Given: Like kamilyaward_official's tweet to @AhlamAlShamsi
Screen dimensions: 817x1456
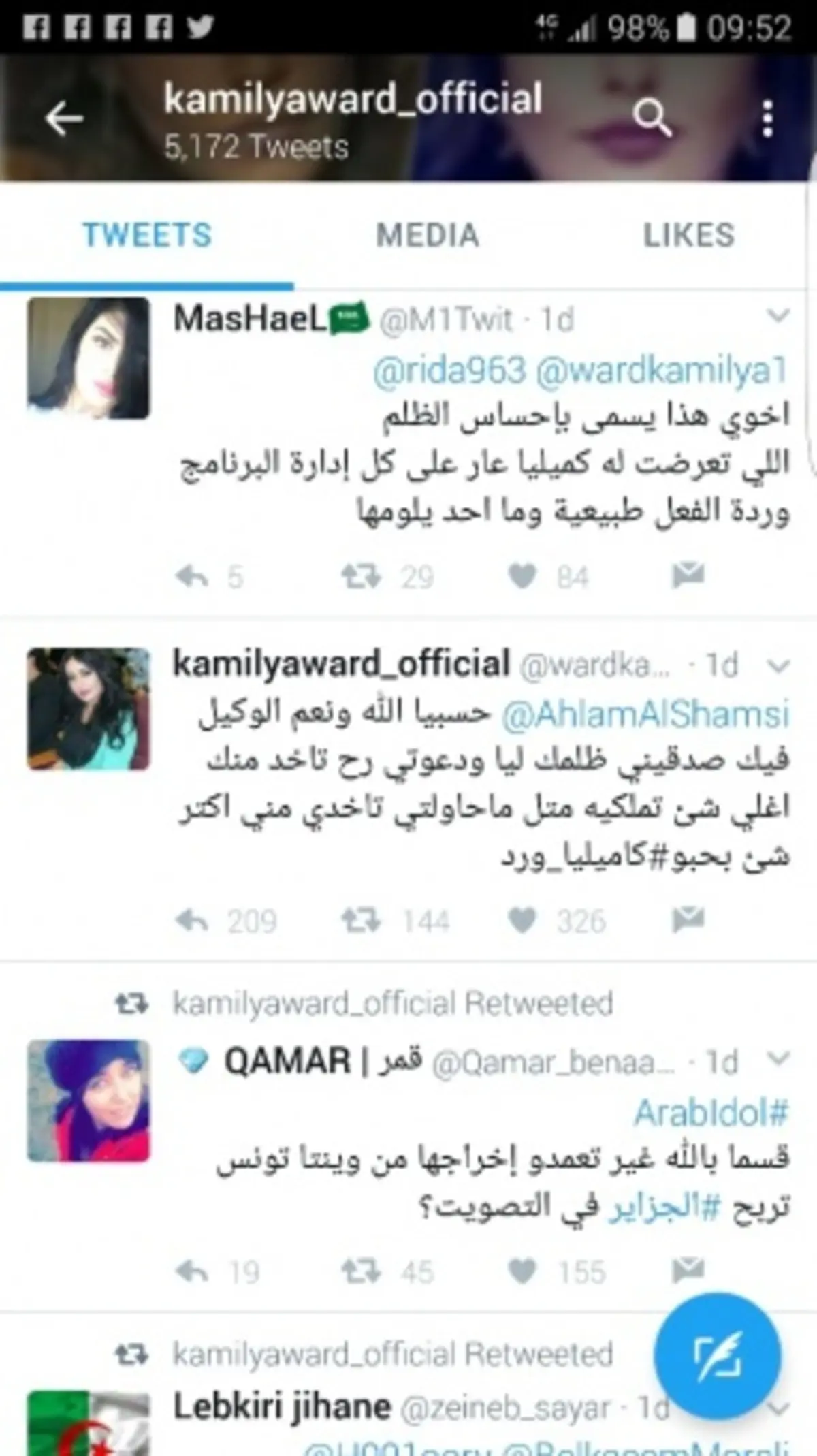Looking at the screenshot, I should 522,921.
